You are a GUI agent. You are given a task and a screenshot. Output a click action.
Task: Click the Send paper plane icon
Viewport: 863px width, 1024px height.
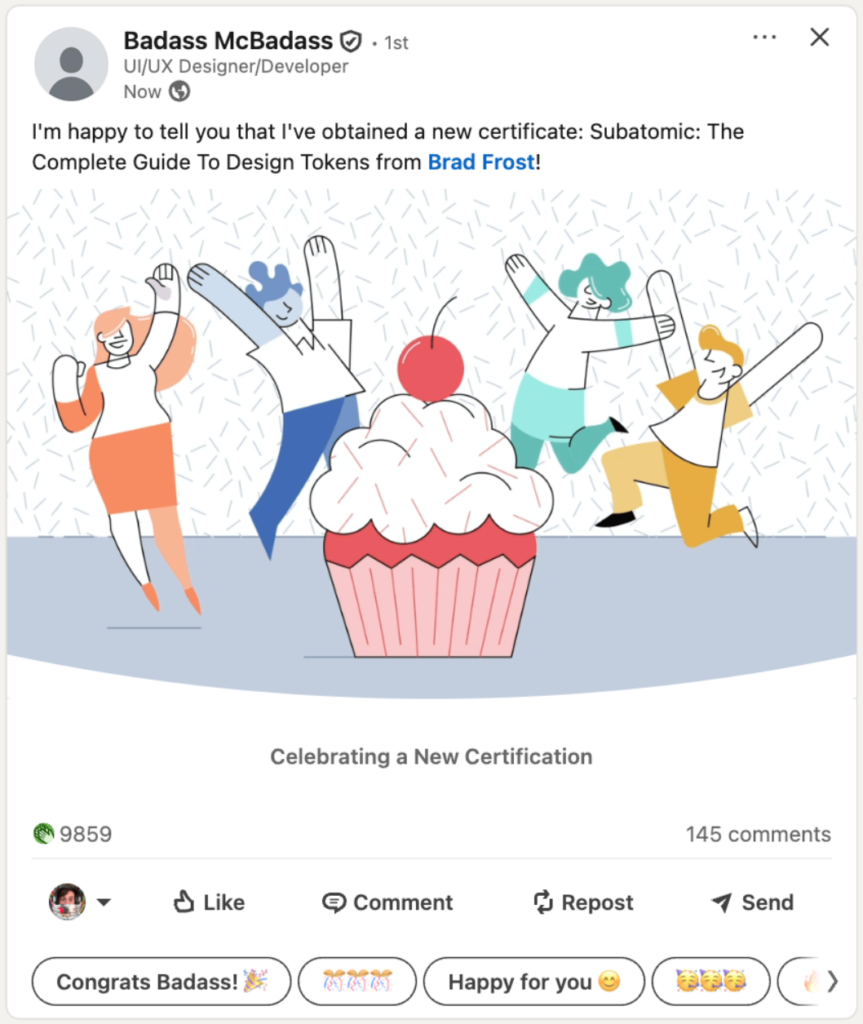[720, 902]
